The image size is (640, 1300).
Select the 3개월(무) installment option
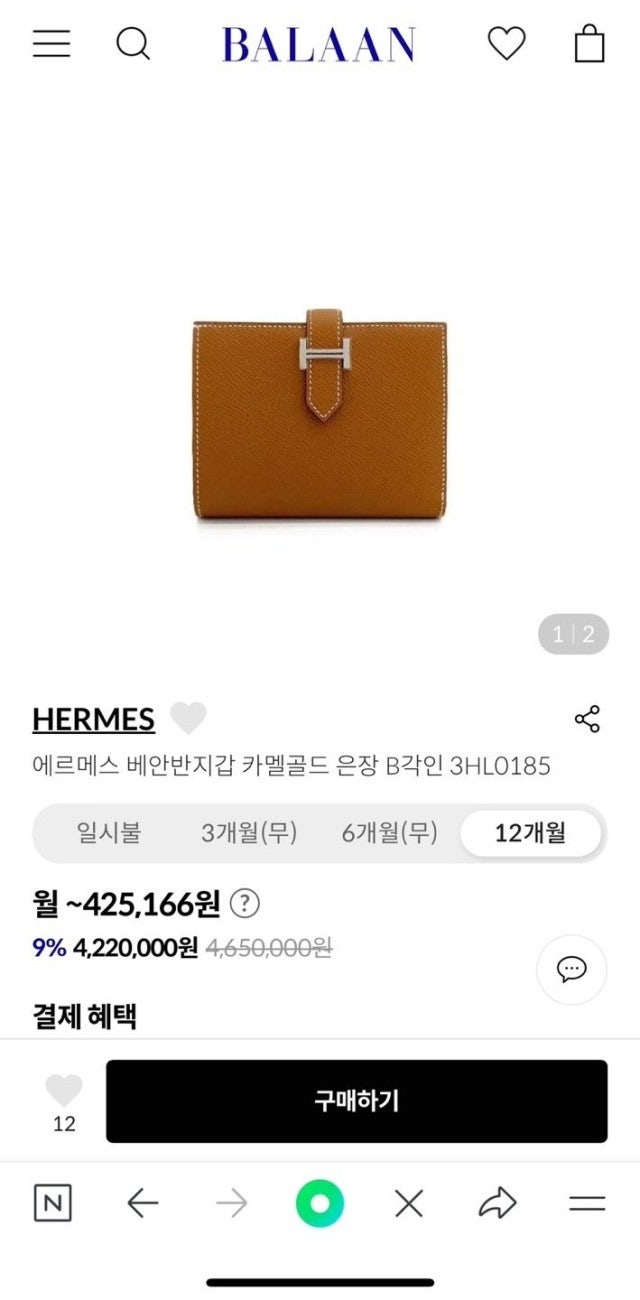coord(249,833)
